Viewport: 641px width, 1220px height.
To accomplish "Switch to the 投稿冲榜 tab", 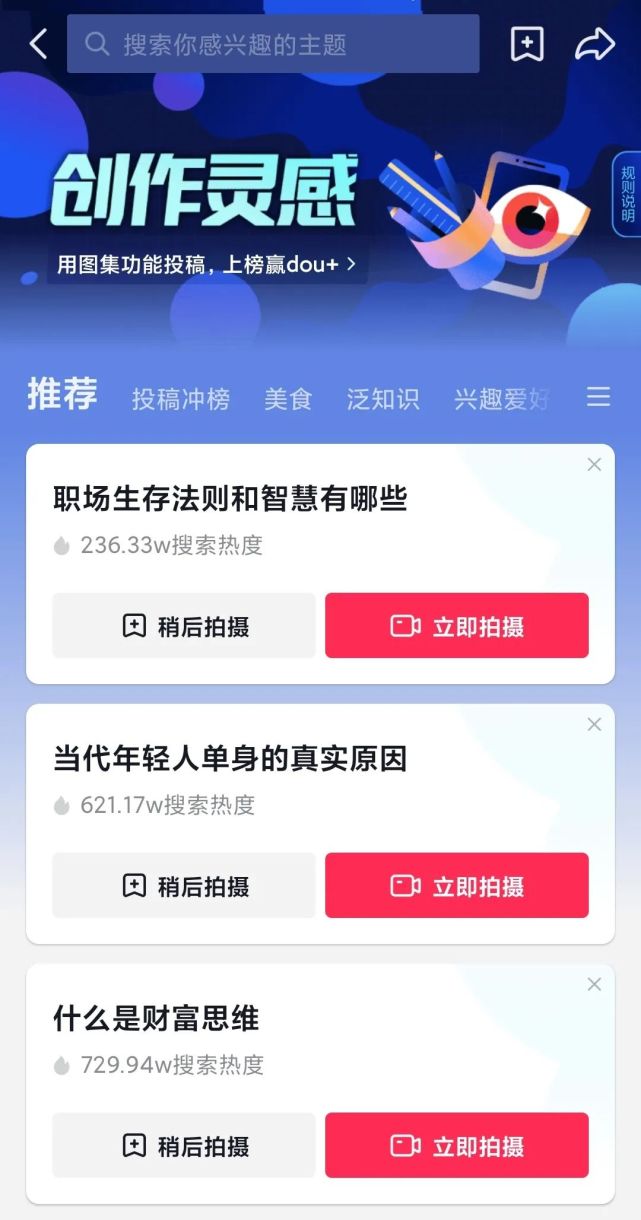I will (181, 399).
